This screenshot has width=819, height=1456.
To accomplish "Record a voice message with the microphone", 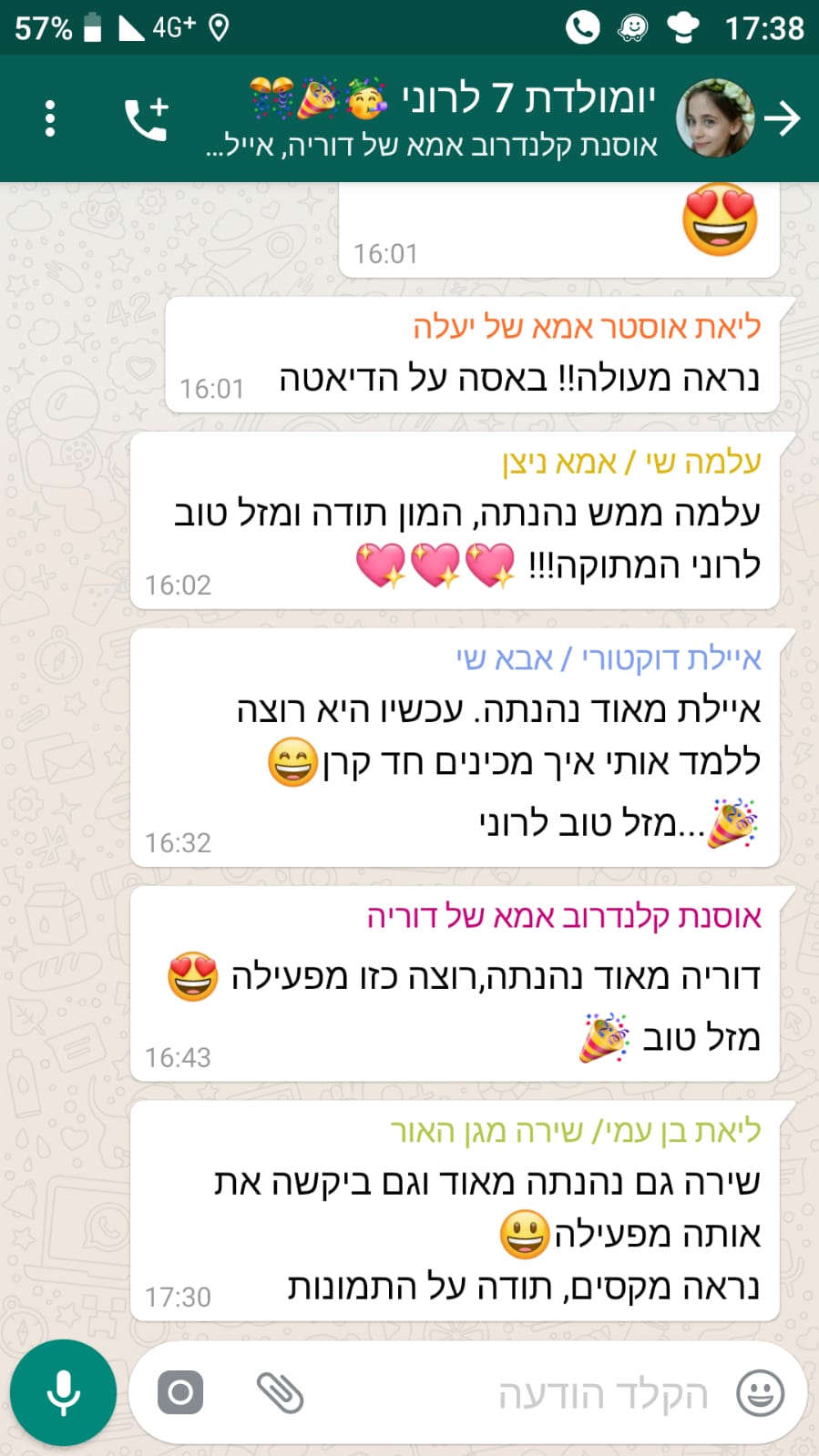I will [63, 1392].
